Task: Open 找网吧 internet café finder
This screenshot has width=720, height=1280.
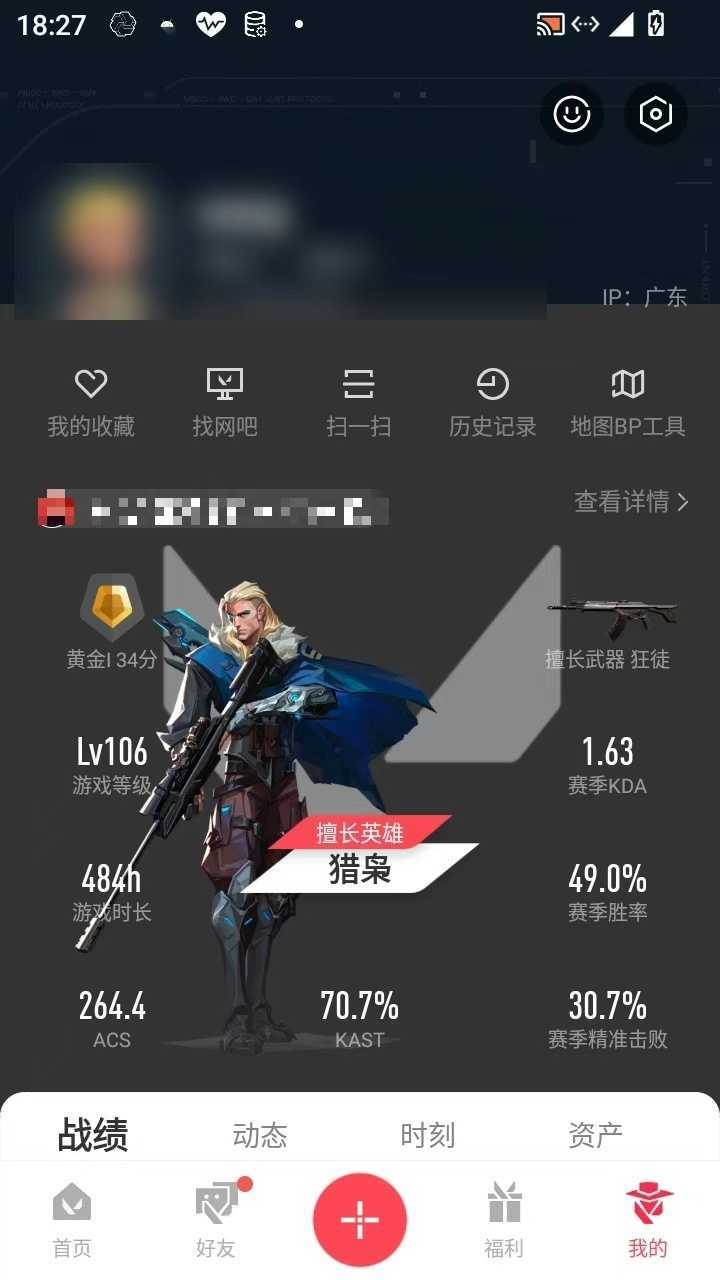Action: click(x=224, y=397)
